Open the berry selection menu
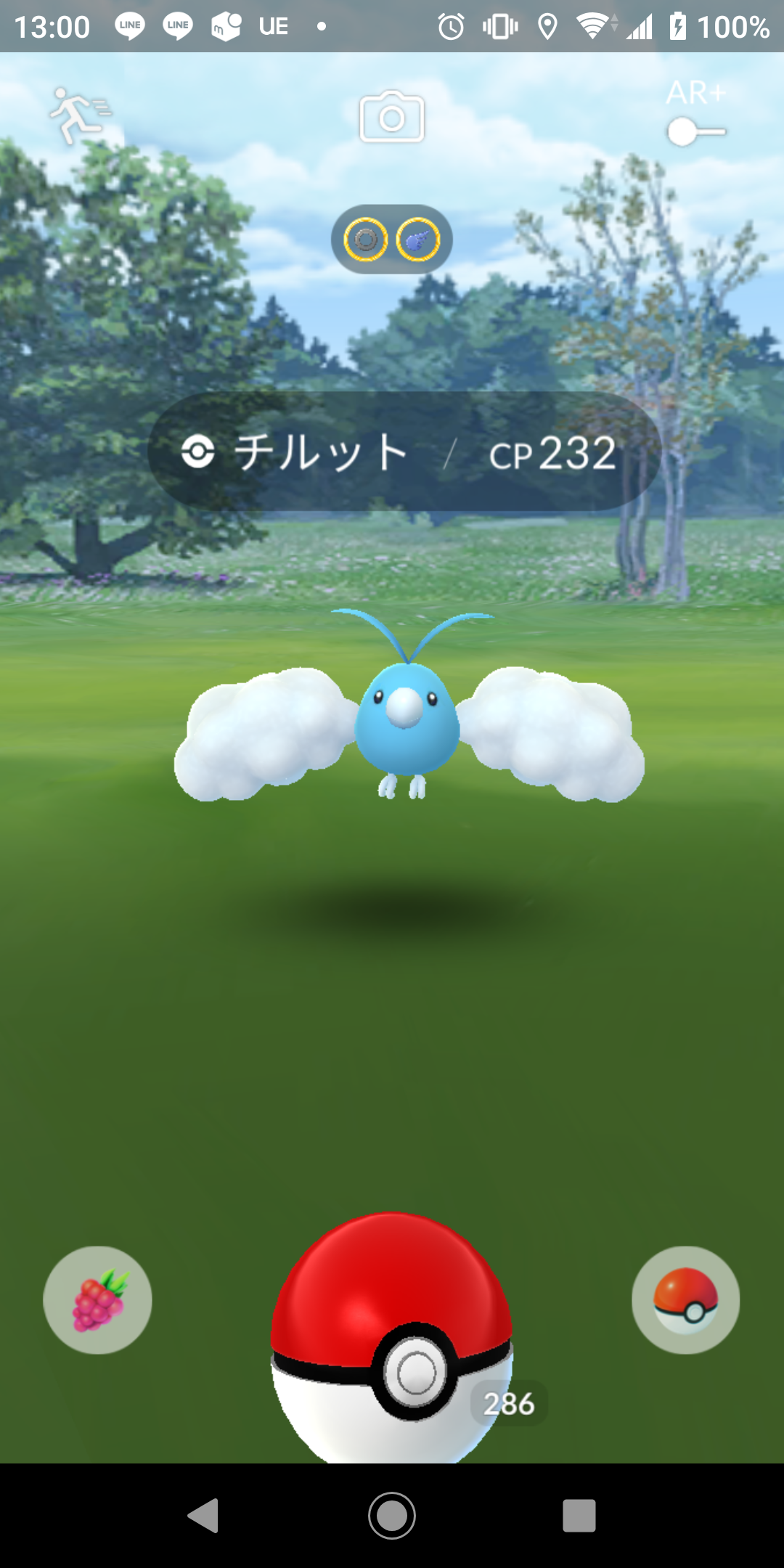 click(x=98, y=1300)
